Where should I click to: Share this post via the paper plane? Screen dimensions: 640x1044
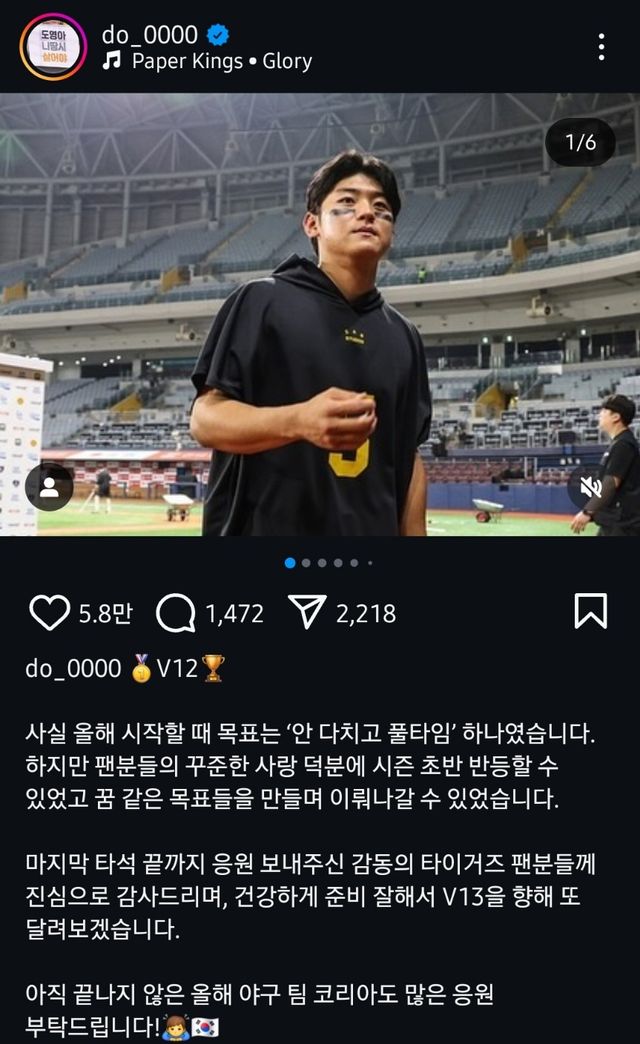click(x=307, y=613)
